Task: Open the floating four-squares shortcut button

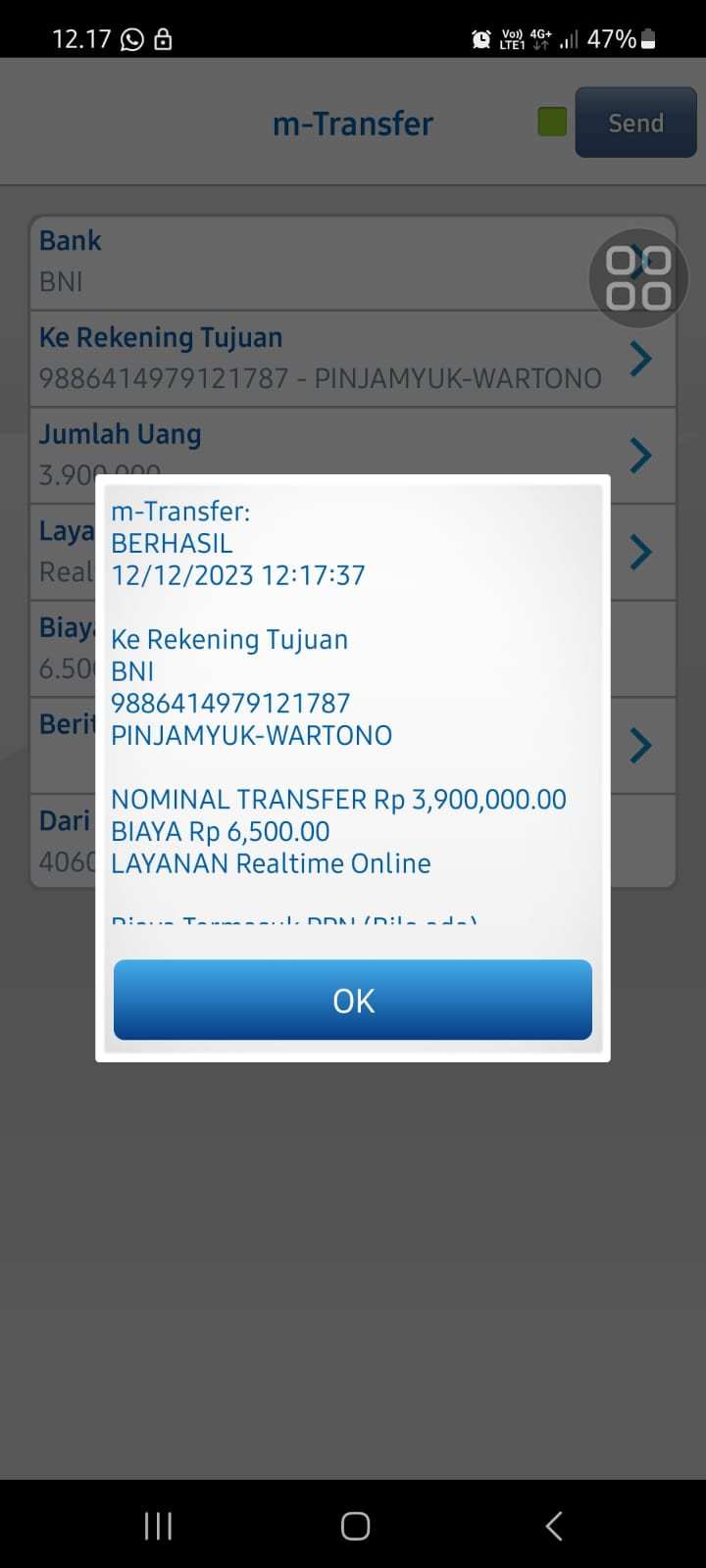Action: [x=638, y=278]
